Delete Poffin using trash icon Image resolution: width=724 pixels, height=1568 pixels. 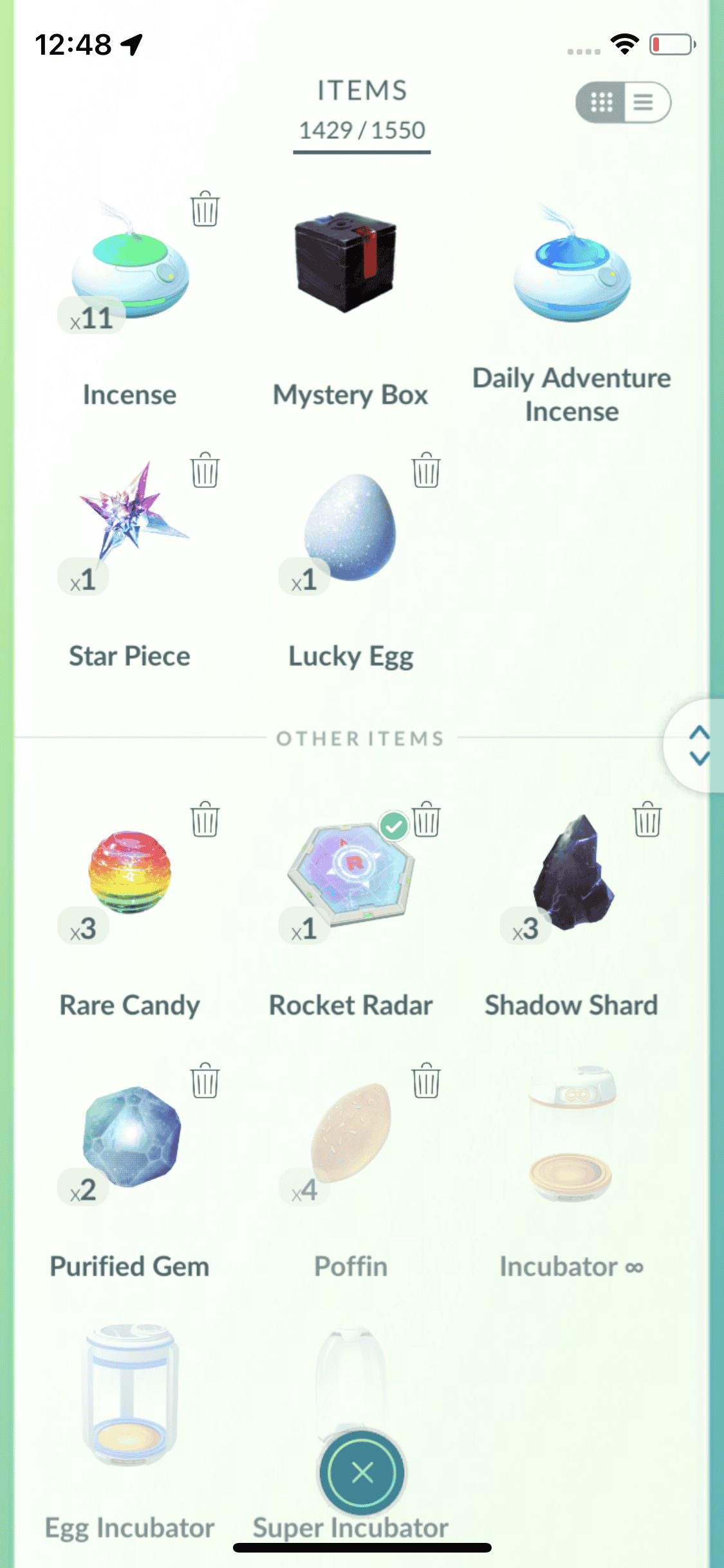[x=426, y=1081]
